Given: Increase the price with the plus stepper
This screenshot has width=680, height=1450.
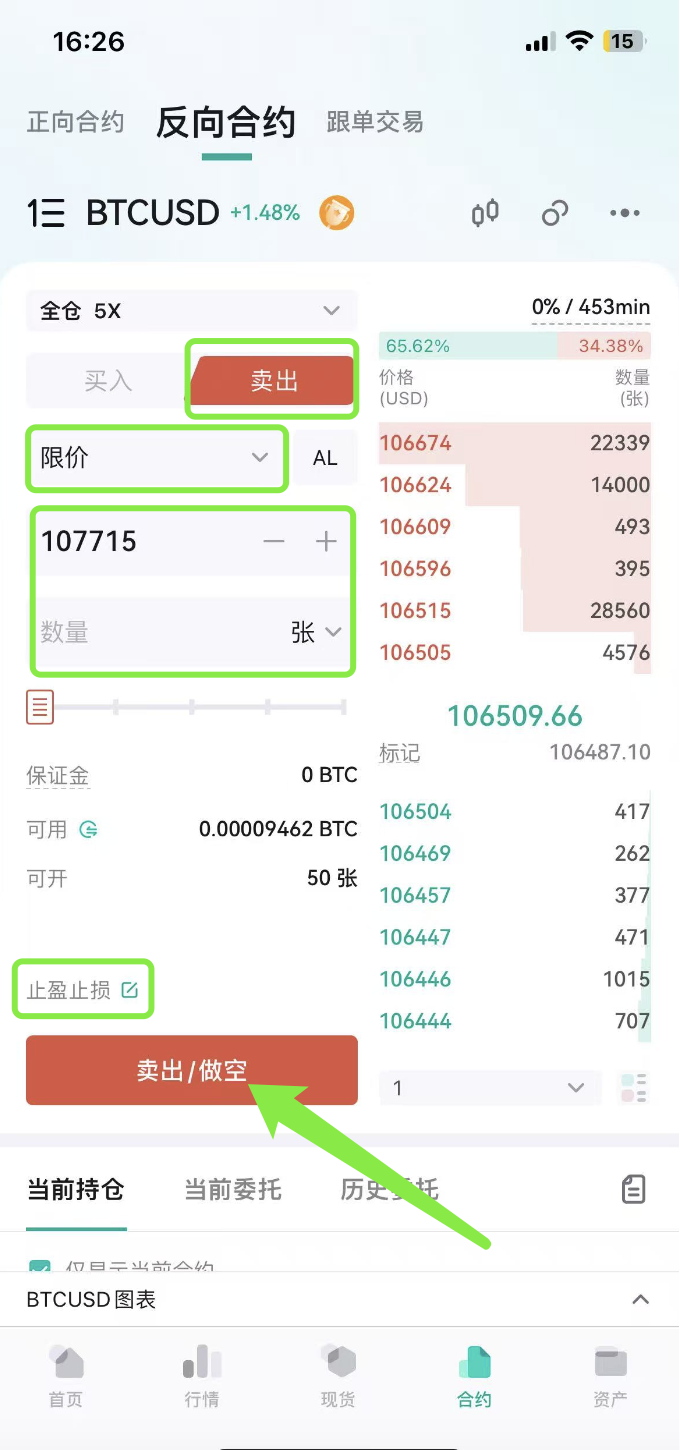Looking at the screenshot, I should (326, 541).
